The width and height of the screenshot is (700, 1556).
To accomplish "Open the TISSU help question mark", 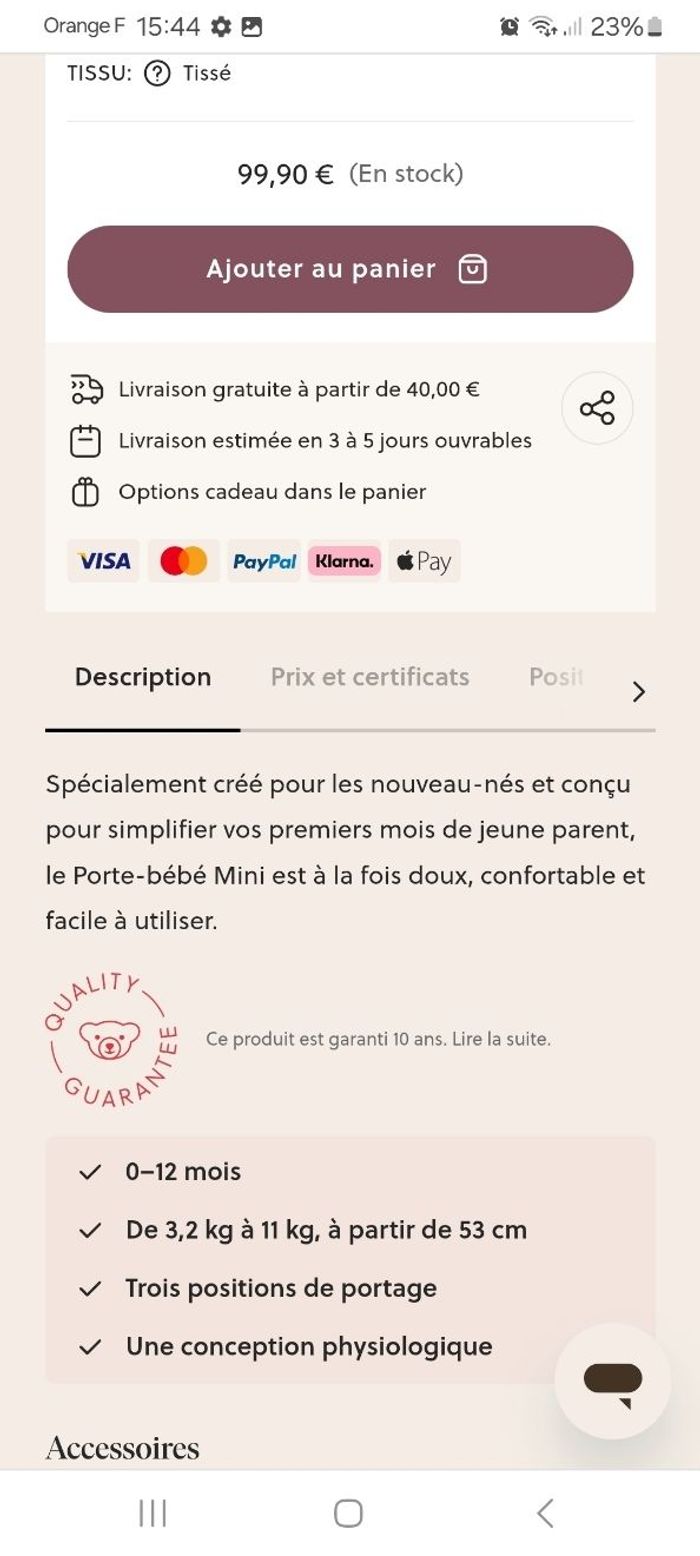I will pyautogui.click(x=157, y=73).
